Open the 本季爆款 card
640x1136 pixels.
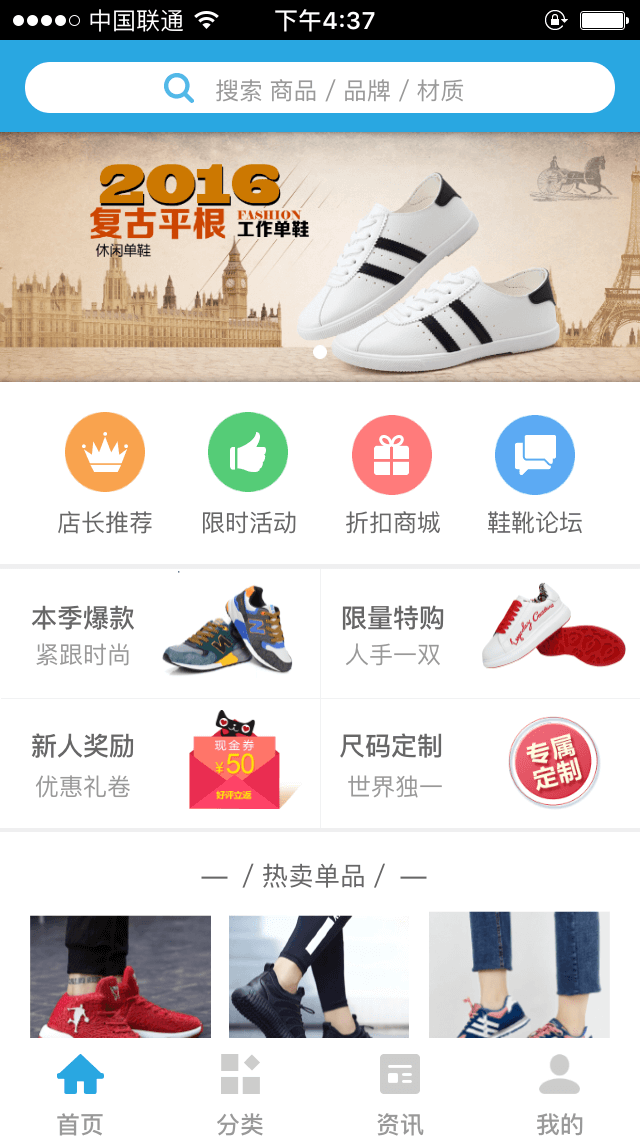(x=160, y=634)
